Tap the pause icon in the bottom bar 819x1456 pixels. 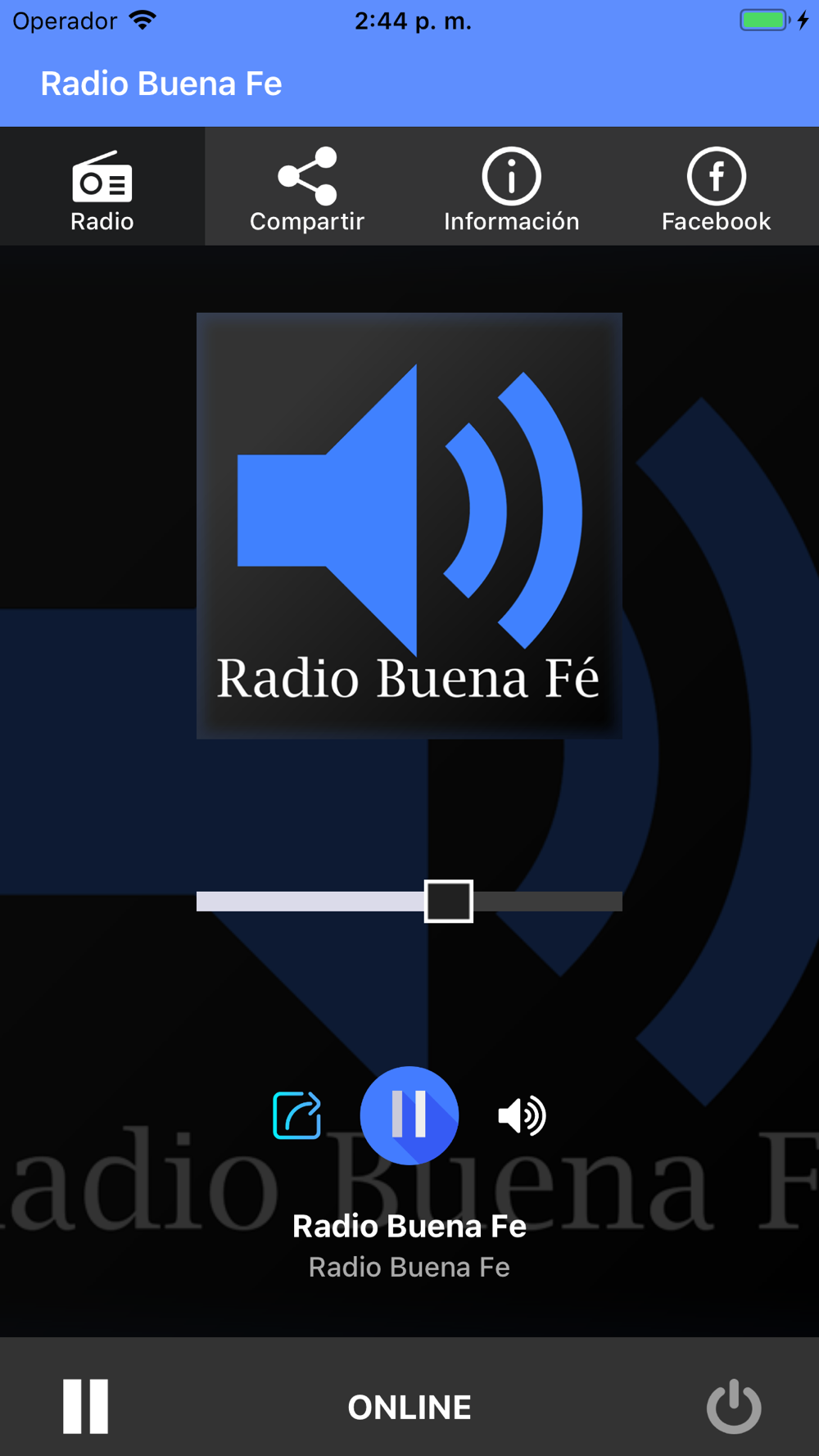click(x=86, y=1407)
